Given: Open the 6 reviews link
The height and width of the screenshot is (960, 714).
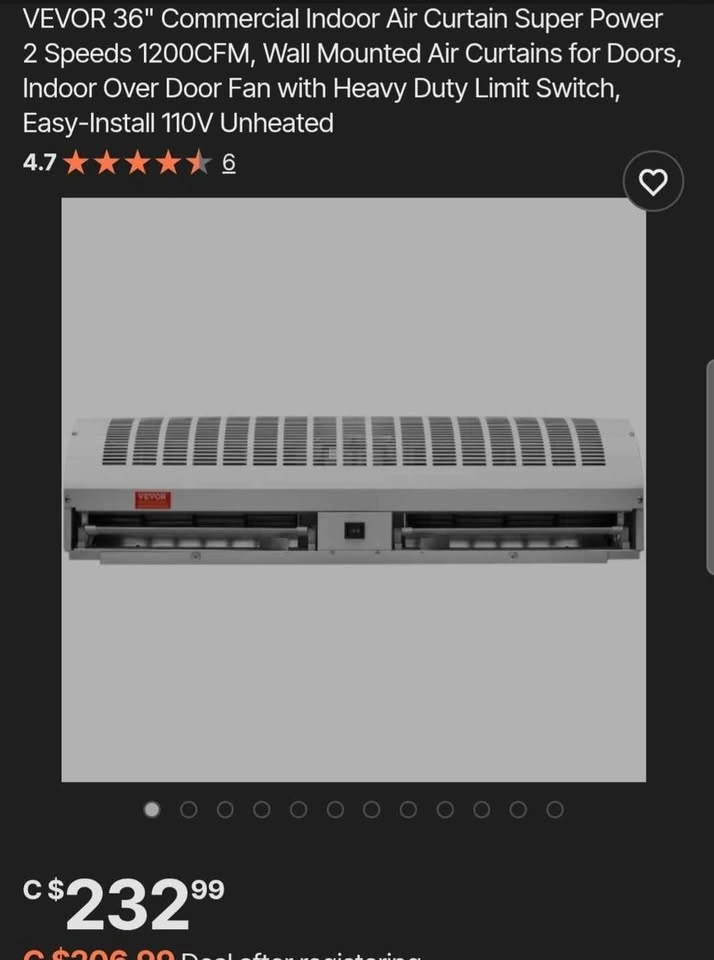Looking at the screenshot, I should [x=229, y=162].
